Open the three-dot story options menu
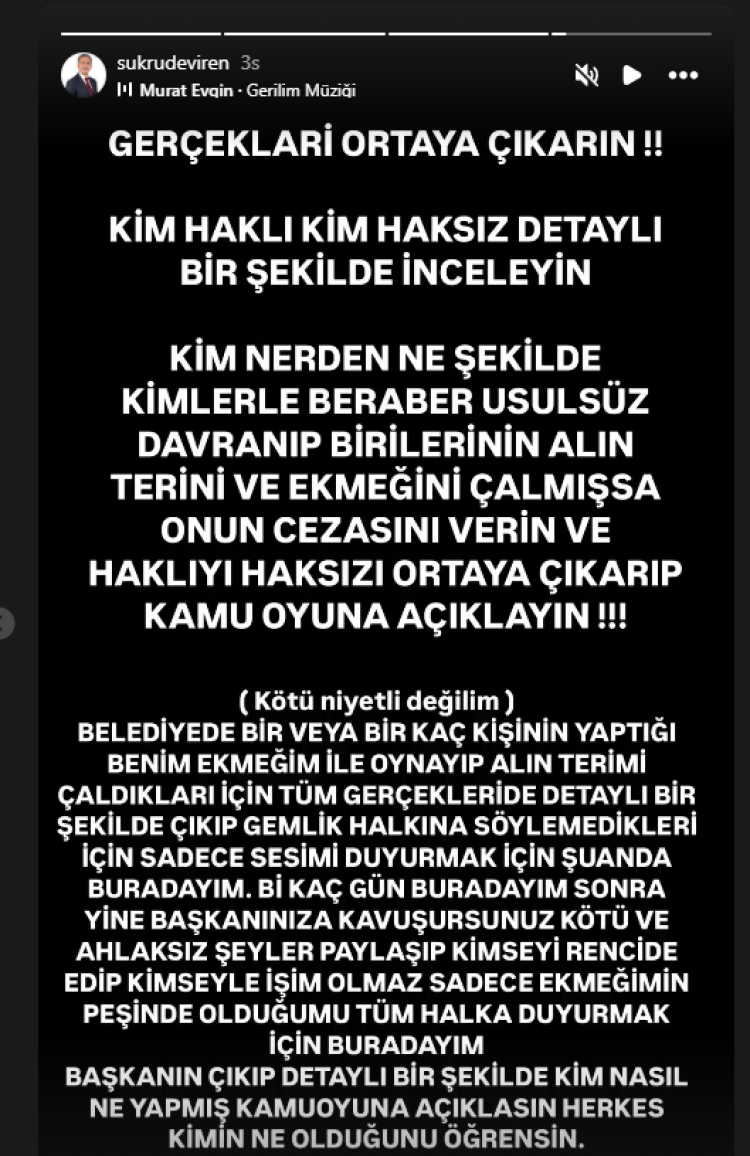The width and height of the screenshot is (750, 1156). click(x=683, y=75)
